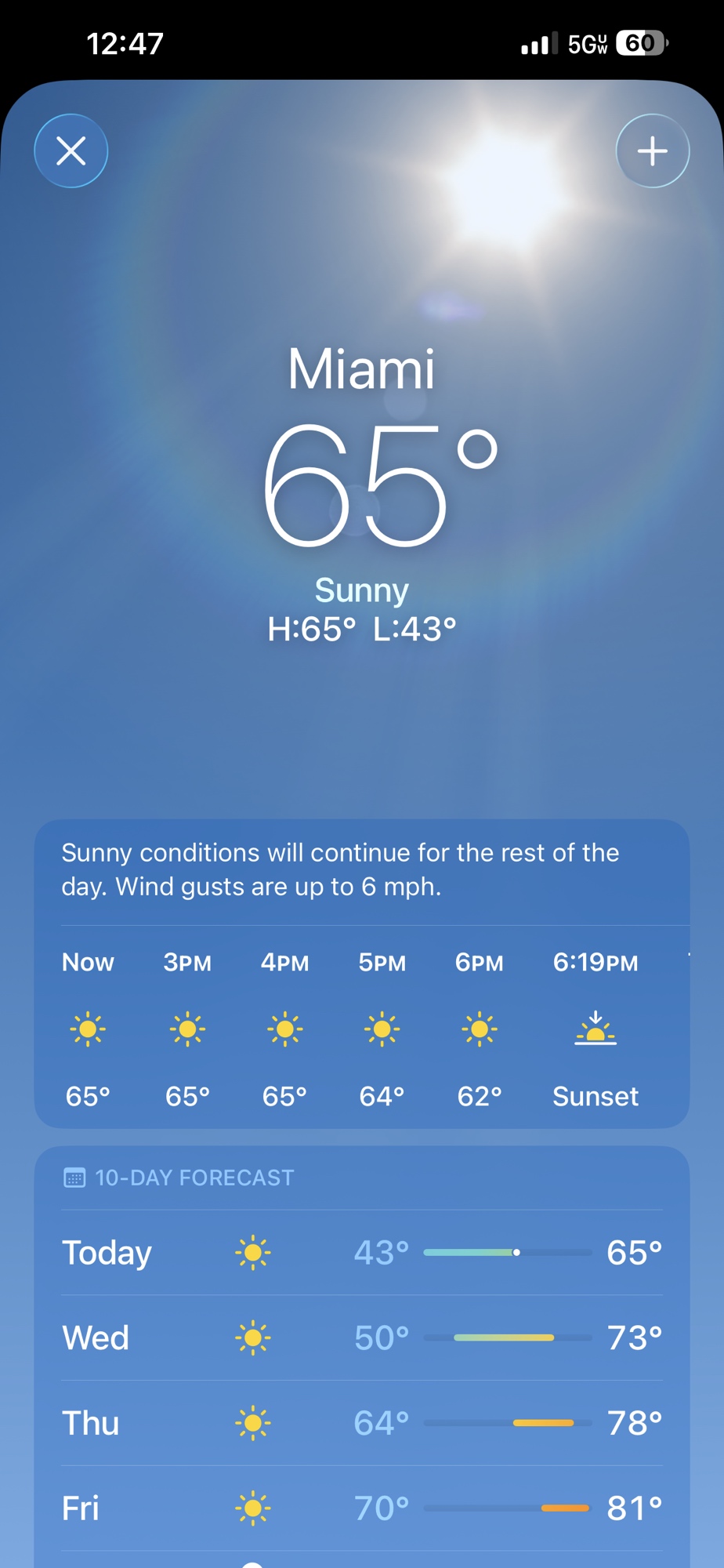Screen dimensions: 724x1568
Task: Select the Thu forecast row
Action: coord(361,1423)
